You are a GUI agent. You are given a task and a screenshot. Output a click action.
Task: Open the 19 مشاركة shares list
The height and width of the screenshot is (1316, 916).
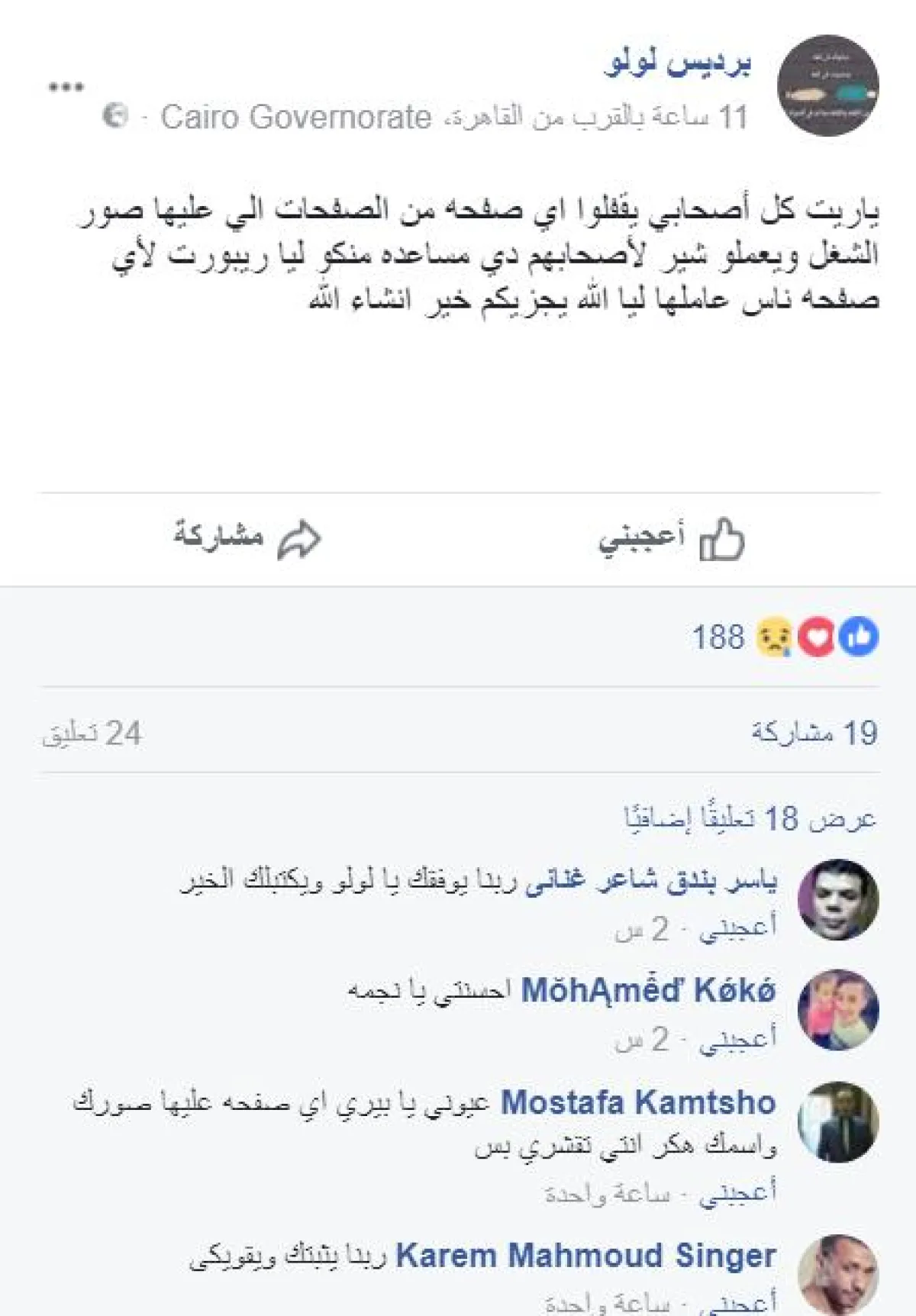(814, 734)
